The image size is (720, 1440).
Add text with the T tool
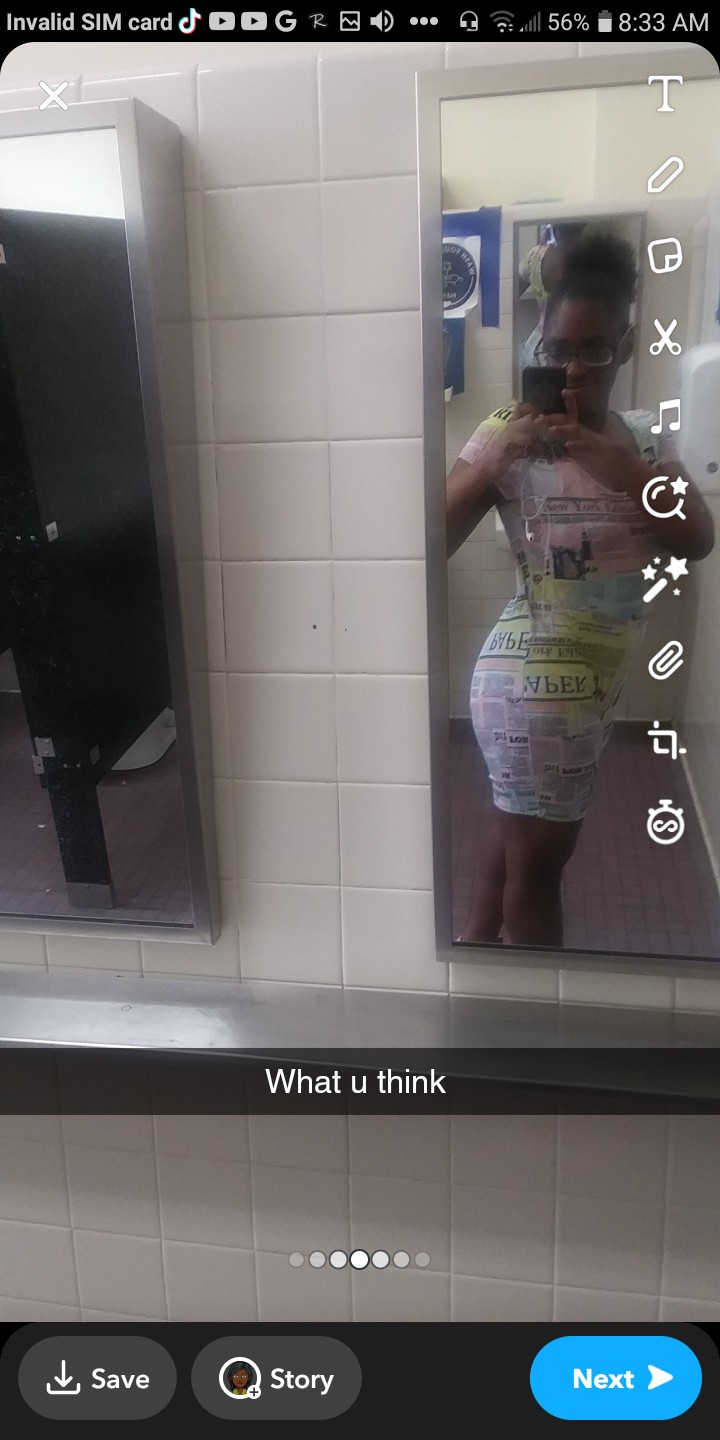665,95
